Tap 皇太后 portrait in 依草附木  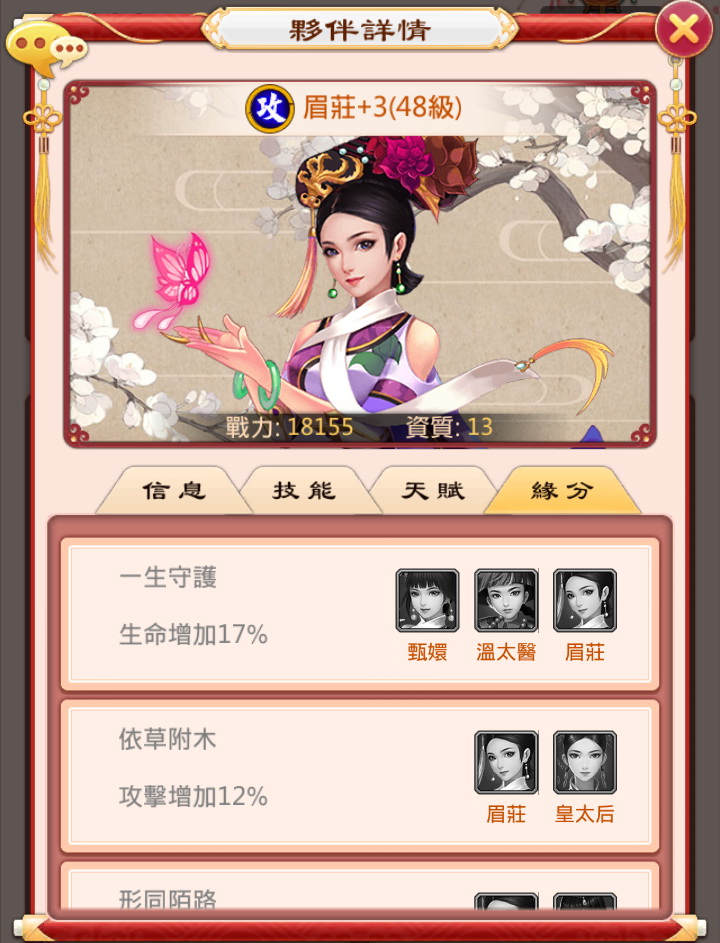point(585,762)
